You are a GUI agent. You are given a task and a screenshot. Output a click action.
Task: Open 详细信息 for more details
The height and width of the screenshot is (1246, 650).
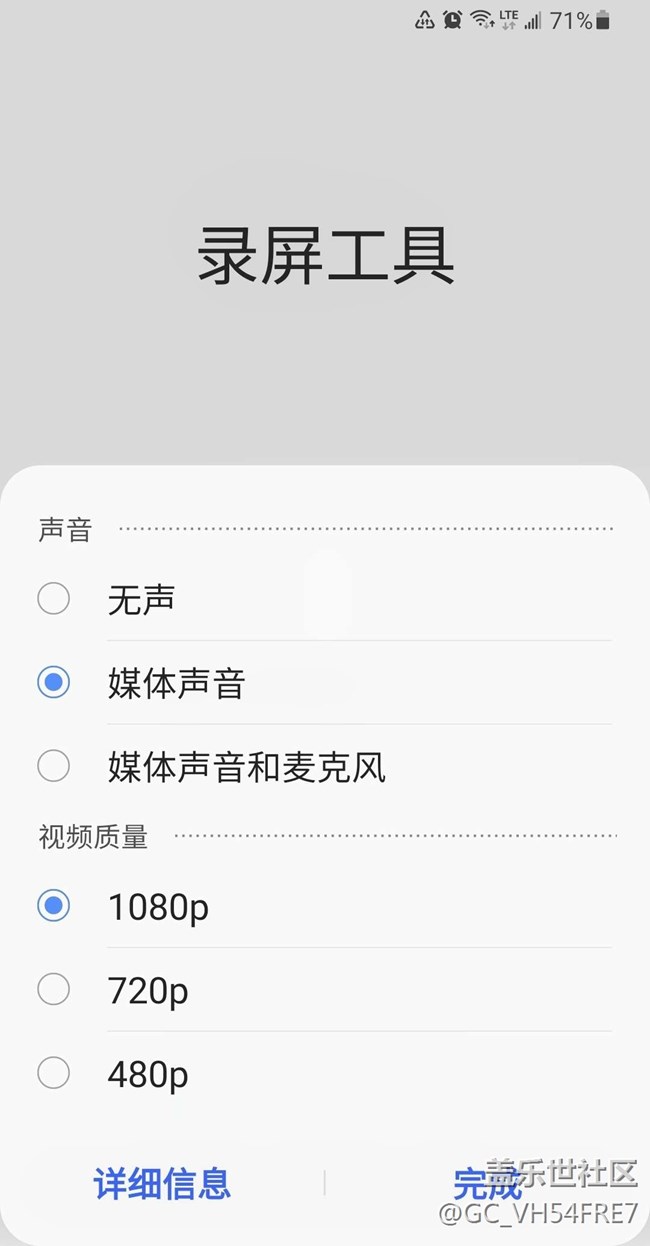tap(162, 1183)
